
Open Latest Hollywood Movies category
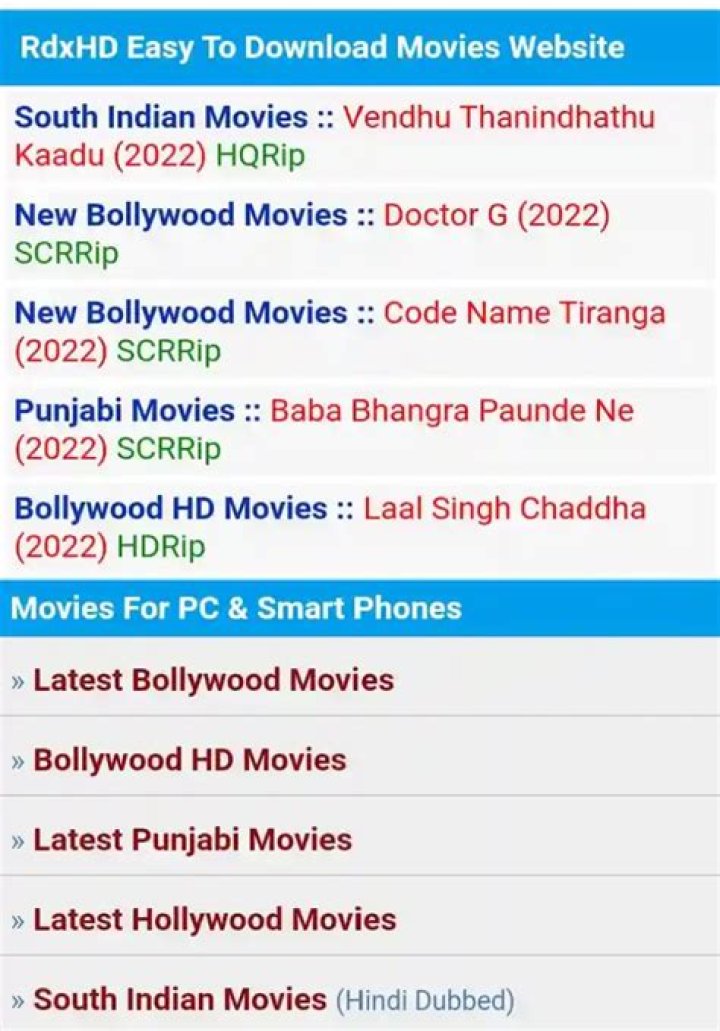click(214, 920)
